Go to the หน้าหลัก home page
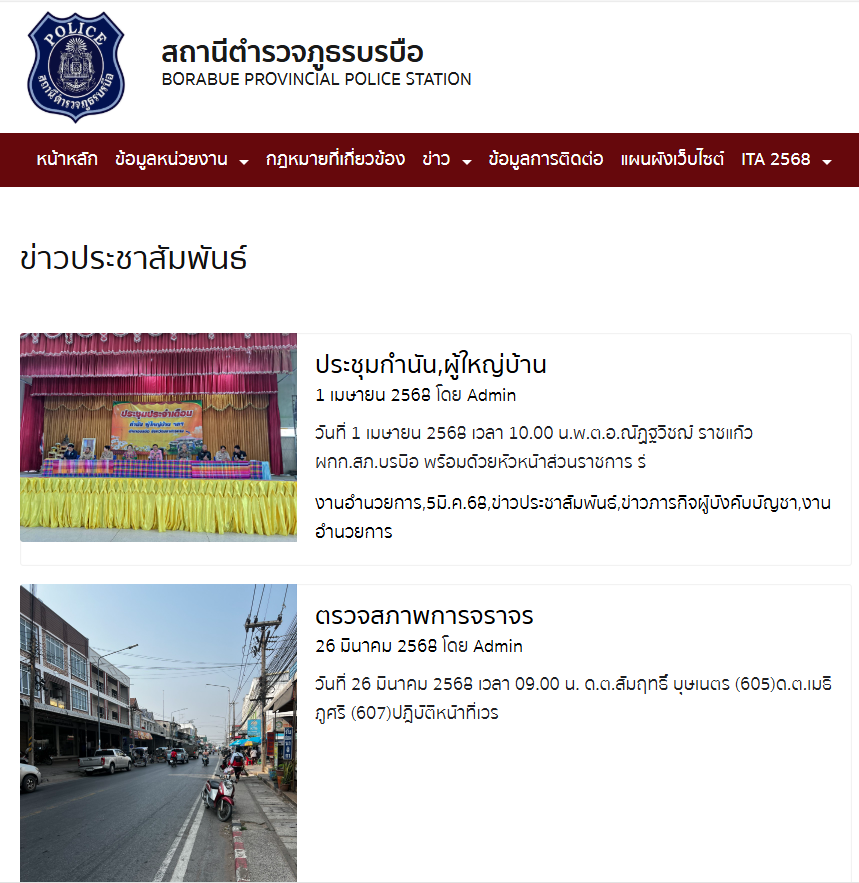Viewport: 859px width, 883px height. (67, 159)
